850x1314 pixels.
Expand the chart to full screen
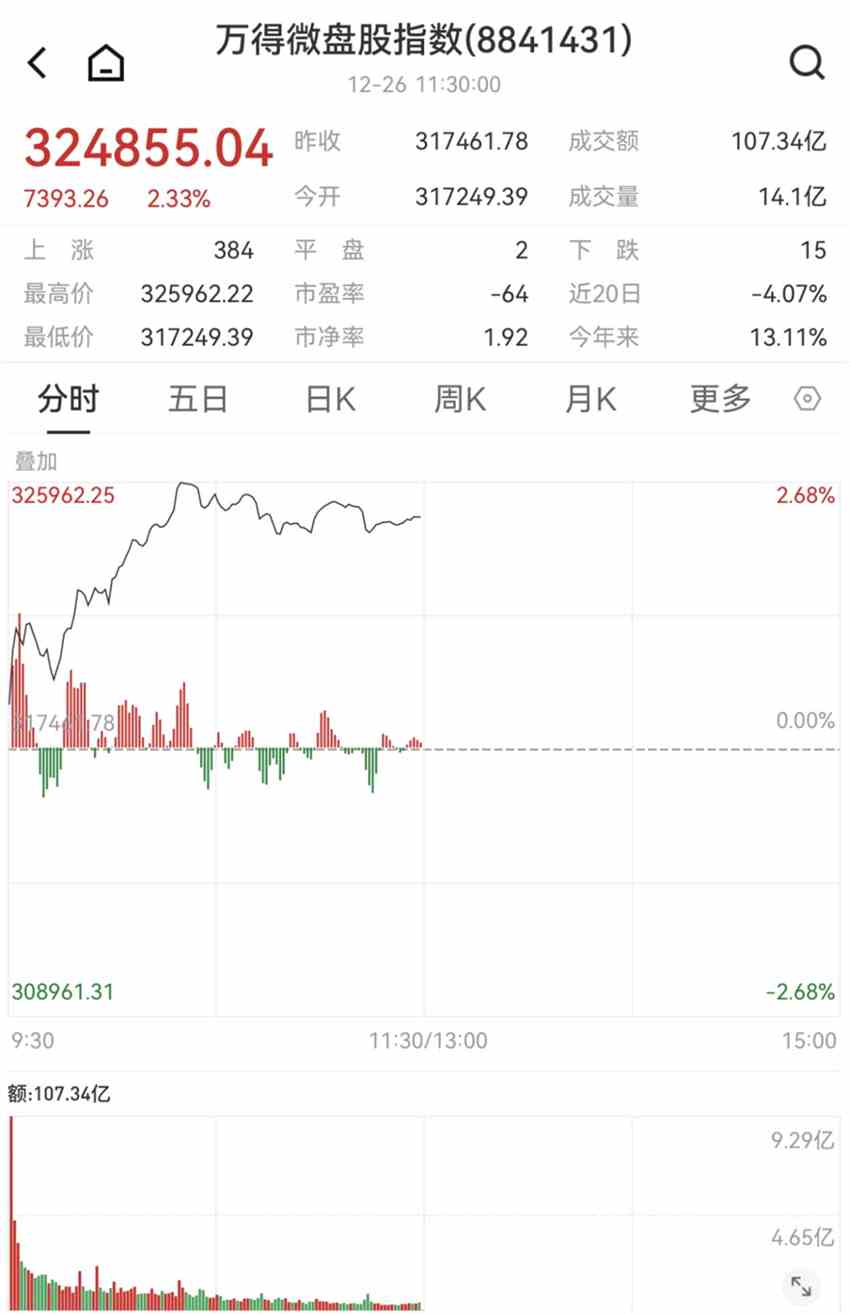(x=801, y=1286)
